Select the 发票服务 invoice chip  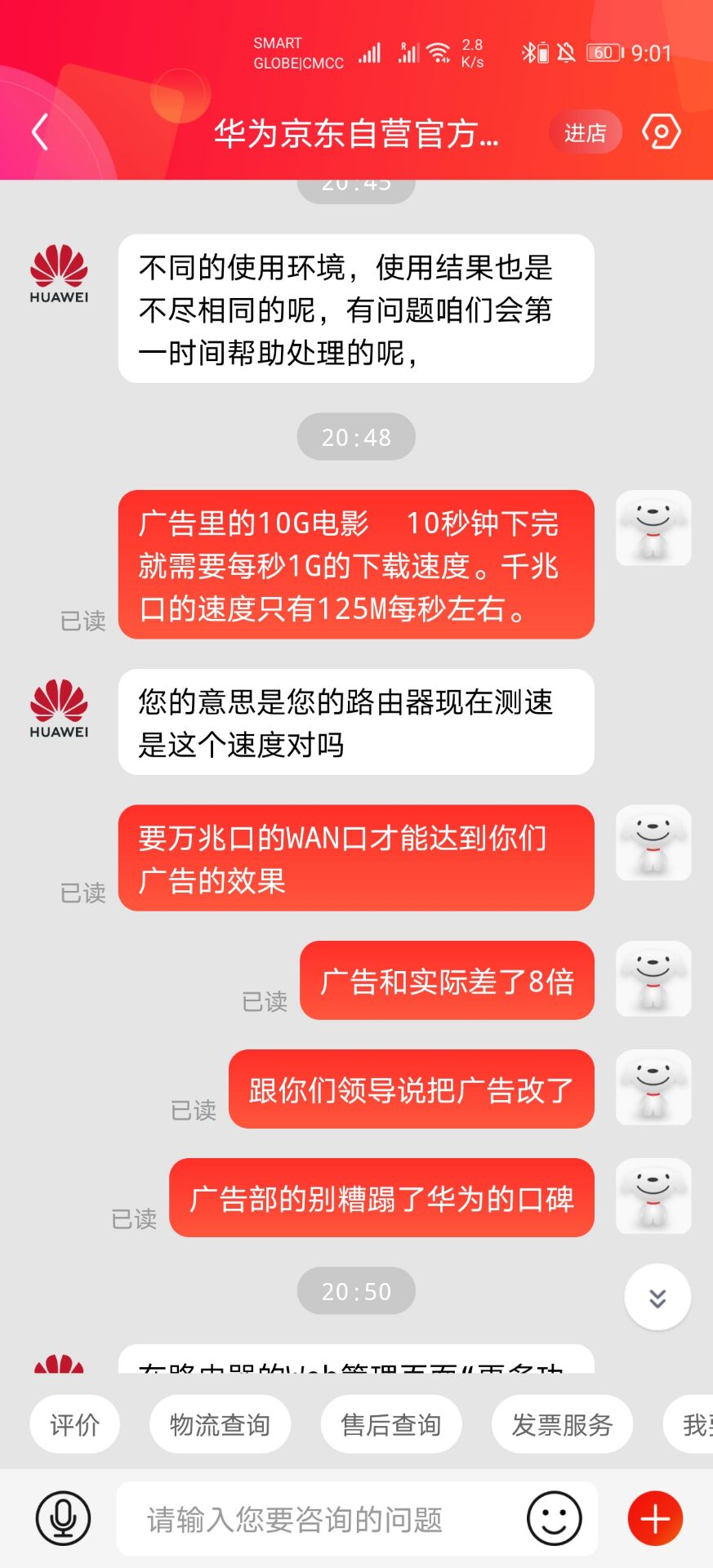coord(562,1425)
